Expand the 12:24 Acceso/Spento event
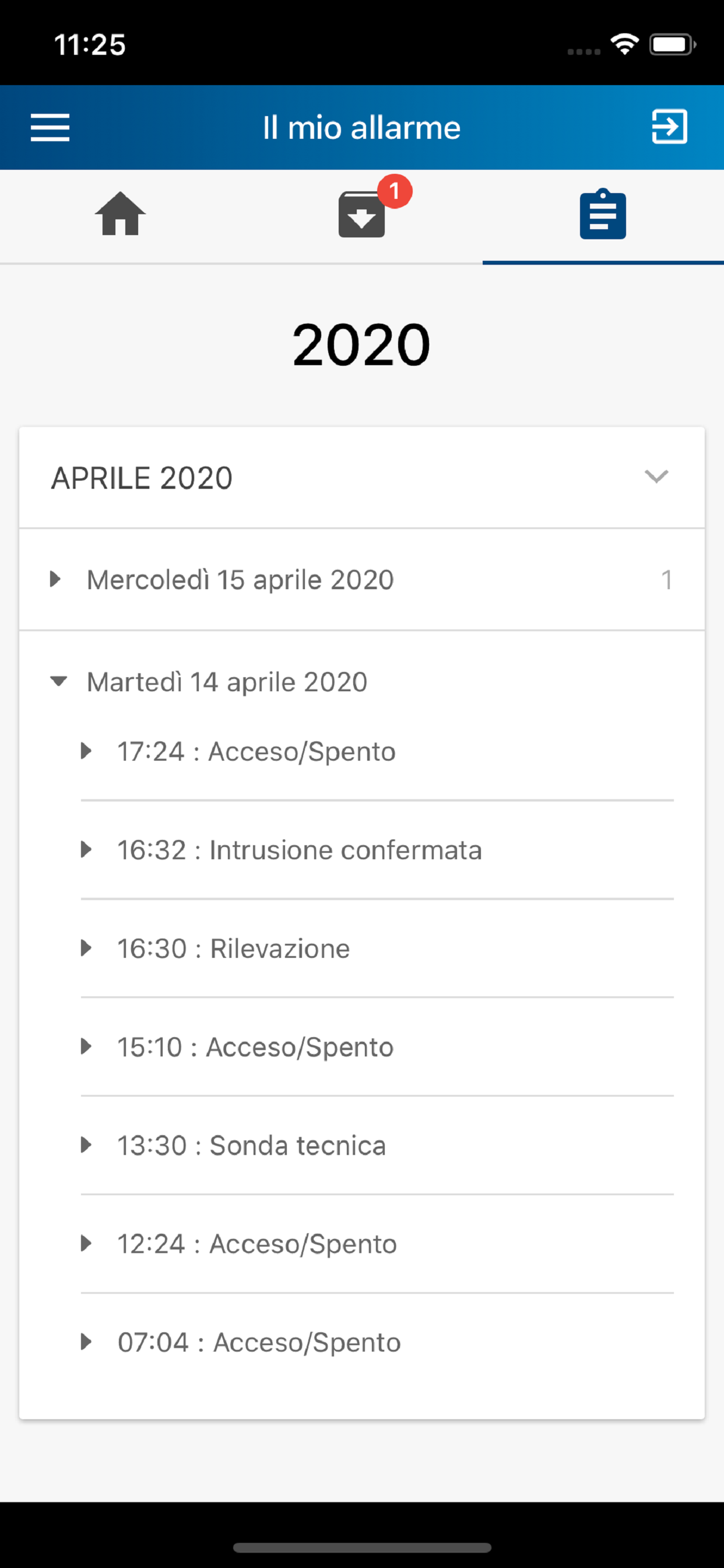724x1568 pixels. (x=377, y=1244)
